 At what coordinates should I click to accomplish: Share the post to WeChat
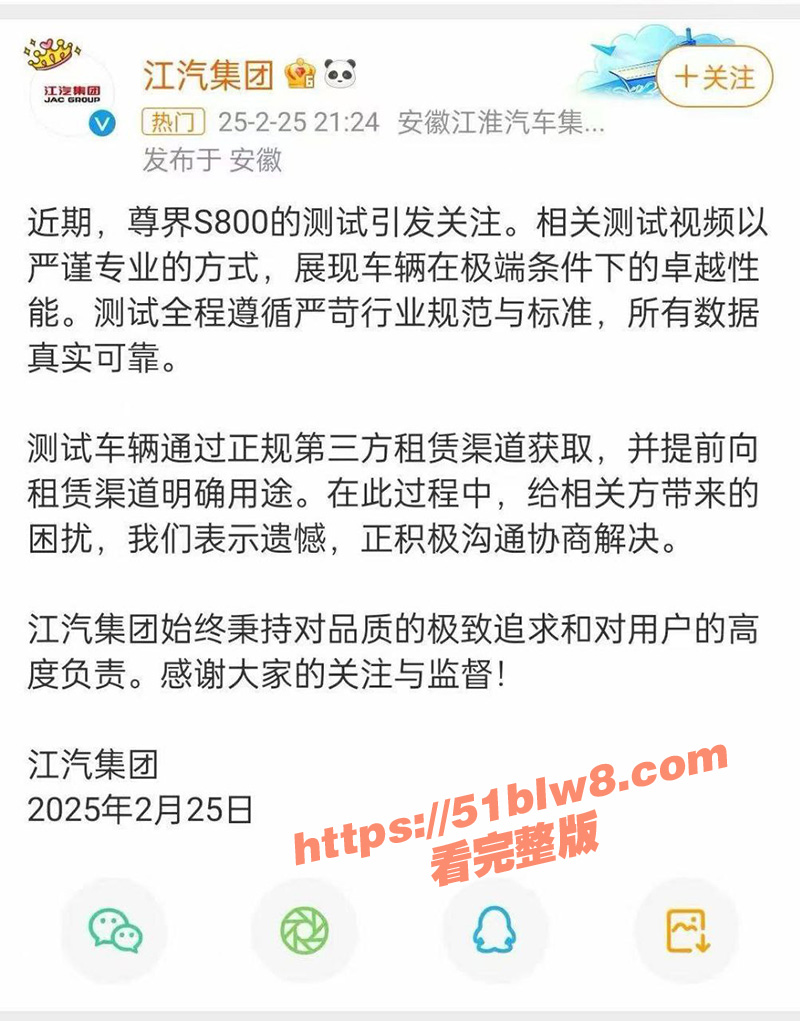115,931
